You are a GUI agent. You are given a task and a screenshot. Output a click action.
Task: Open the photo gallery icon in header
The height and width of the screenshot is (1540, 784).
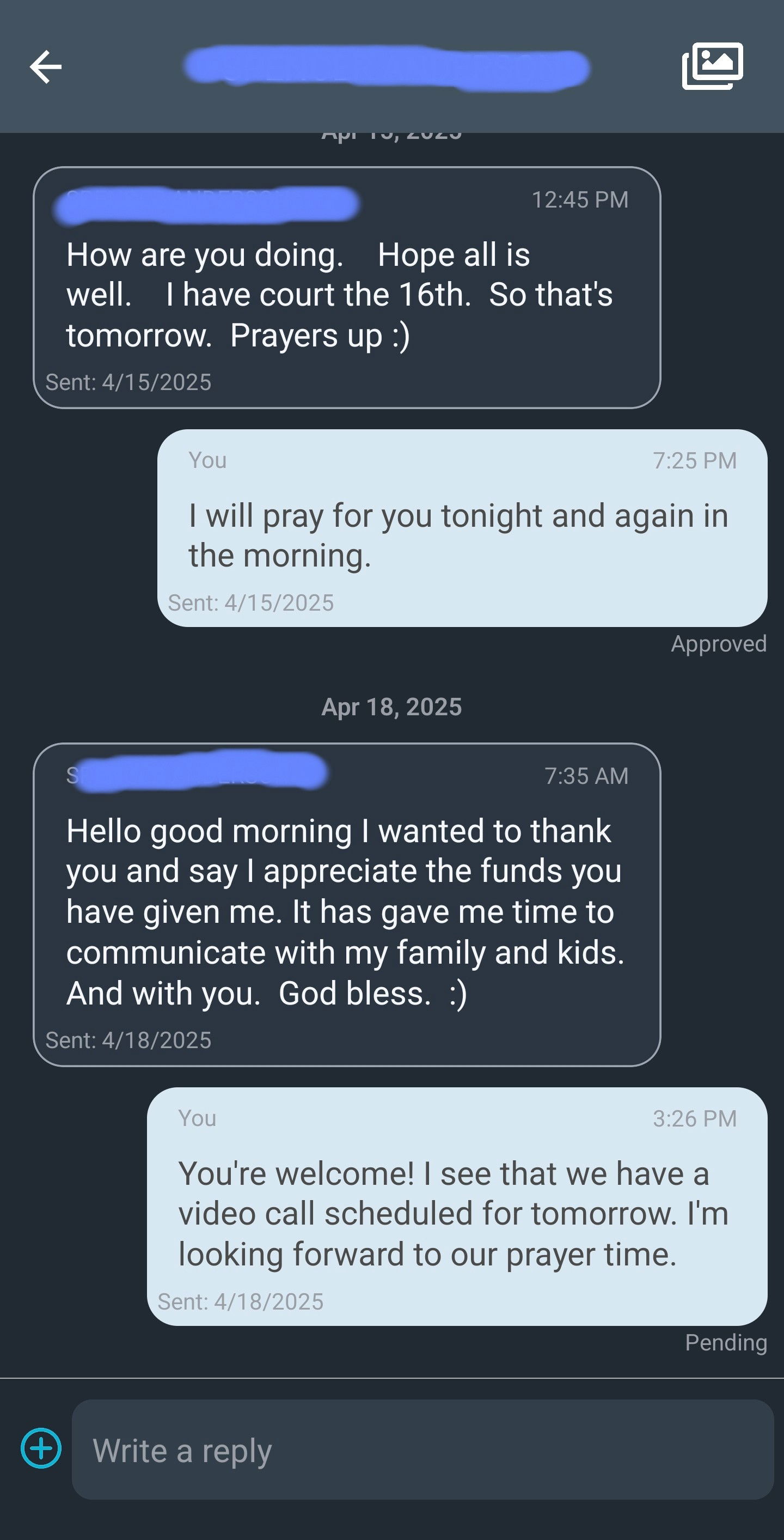712,66
